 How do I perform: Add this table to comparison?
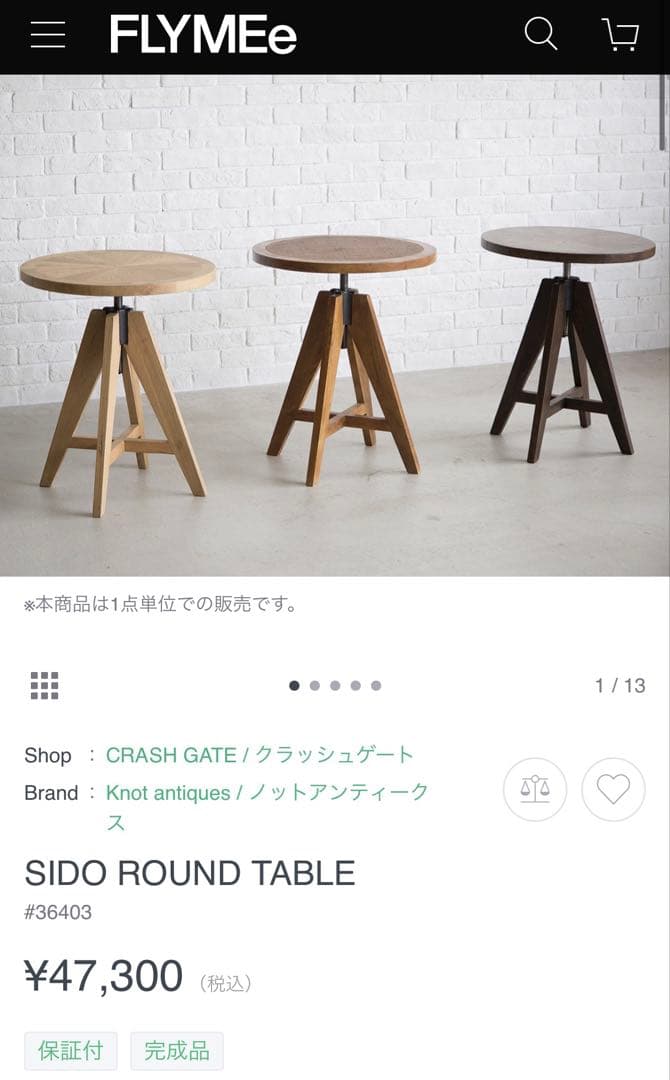click(535, 790)
